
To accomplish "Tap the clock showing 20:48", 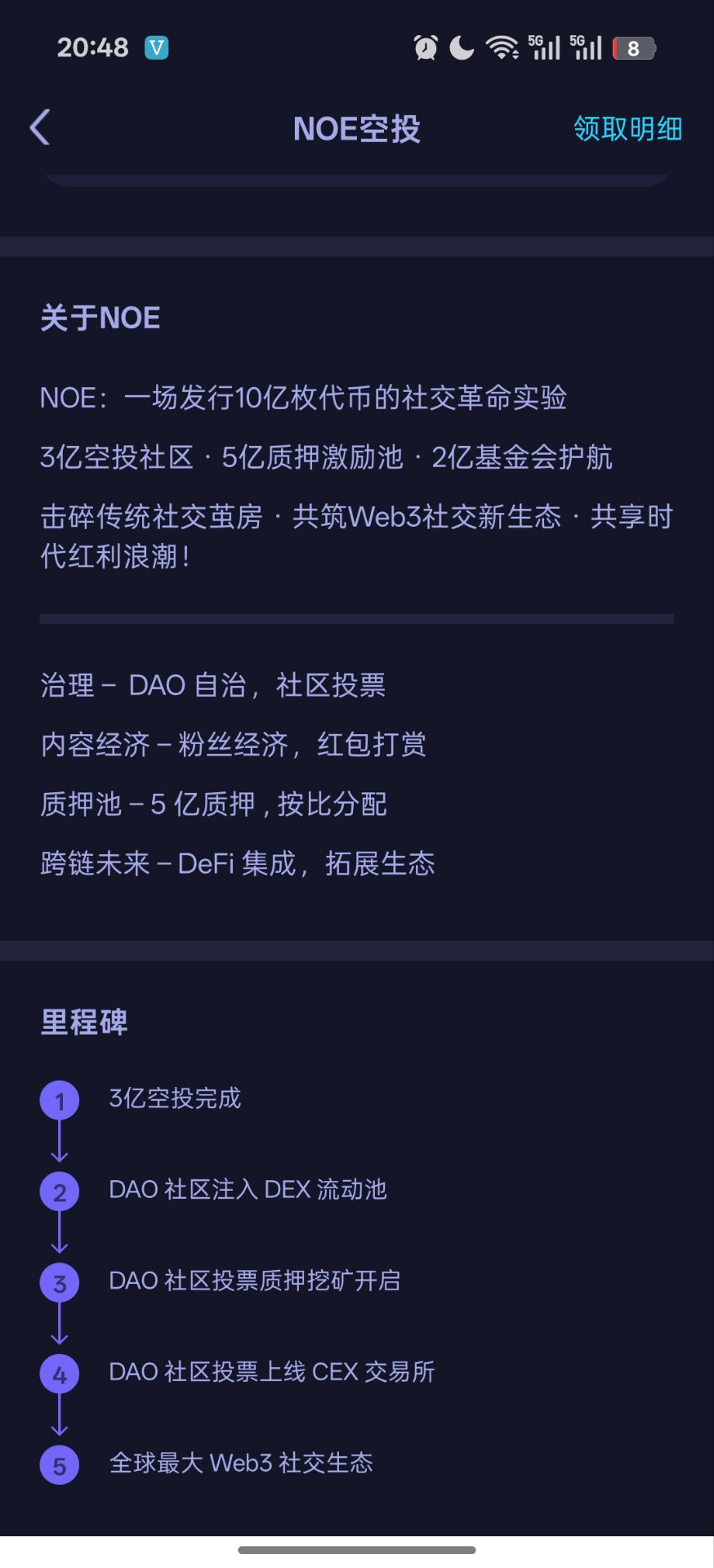I will (92, 47).
